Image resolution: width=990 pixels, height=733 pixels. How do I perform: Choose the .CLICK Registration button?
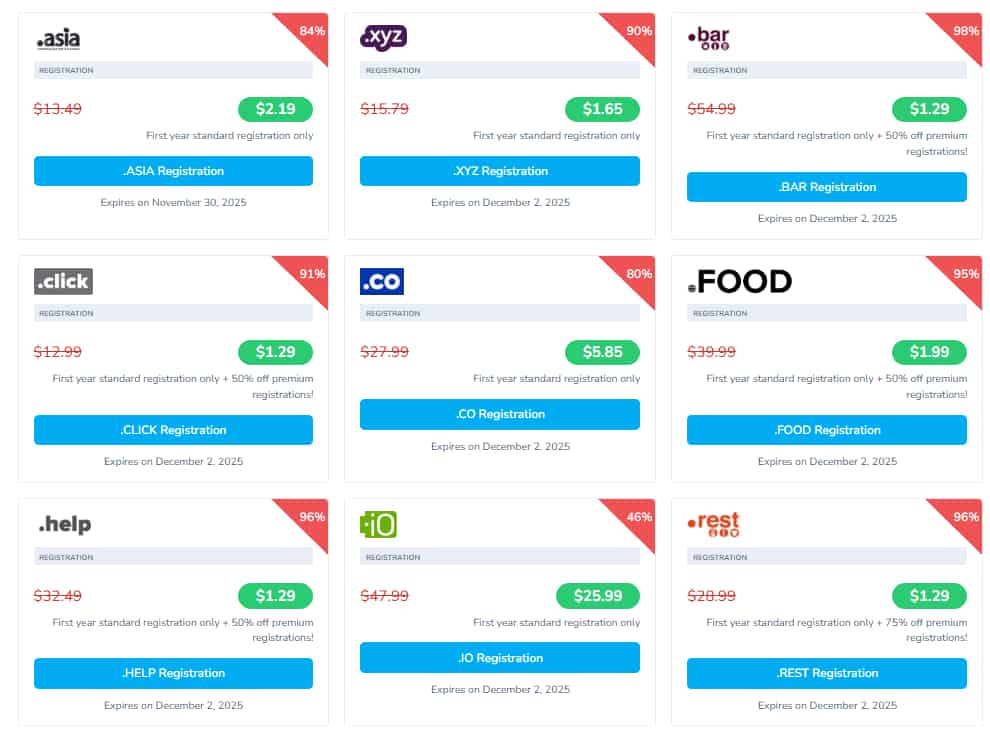point(173,430)
